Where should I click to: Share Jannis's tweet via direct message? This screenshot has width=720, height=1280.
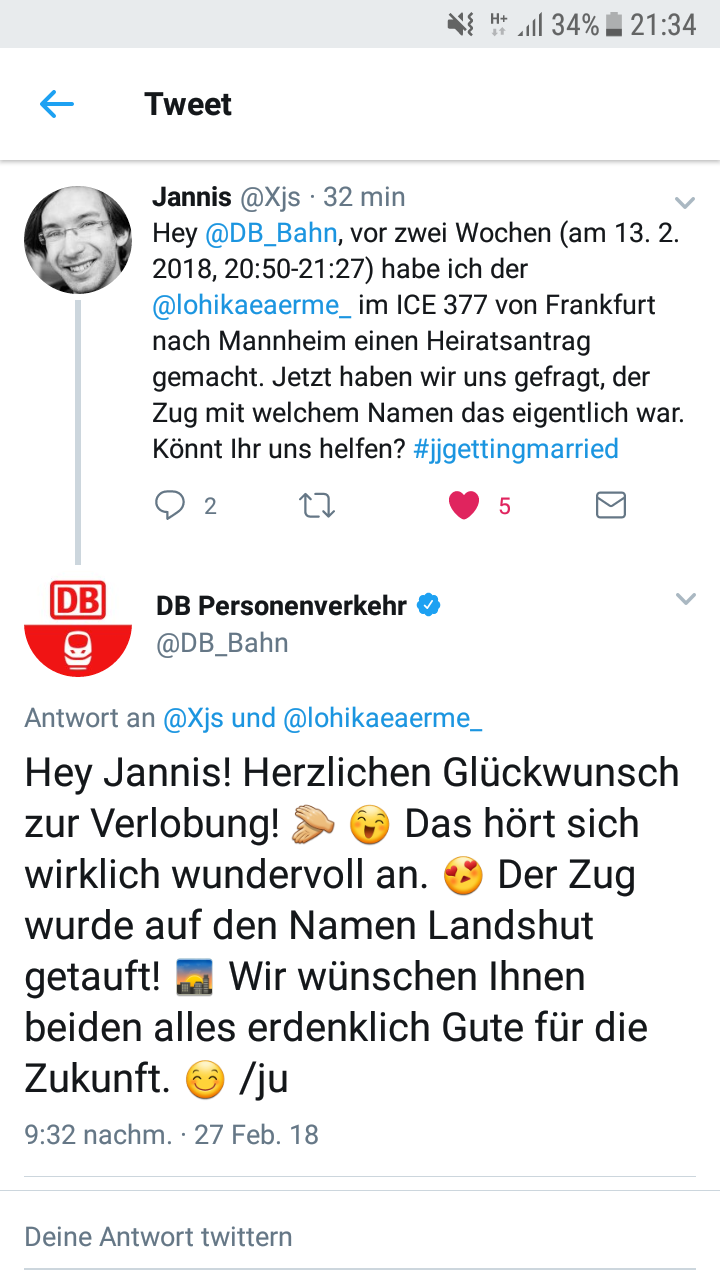pos(610,506)
